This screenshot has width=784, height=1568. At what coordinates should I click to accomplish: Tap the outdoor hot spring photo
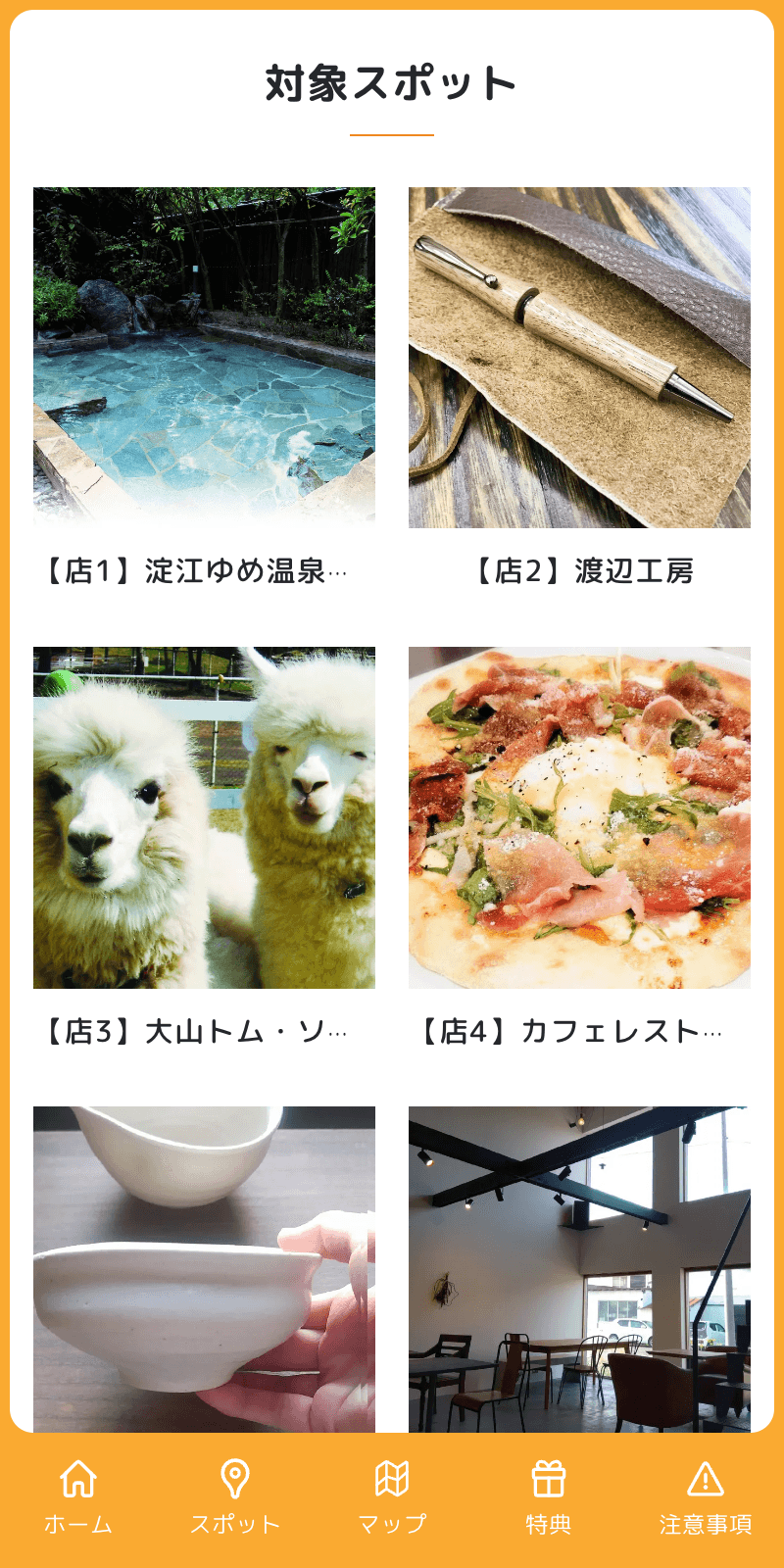pos(205,356)
